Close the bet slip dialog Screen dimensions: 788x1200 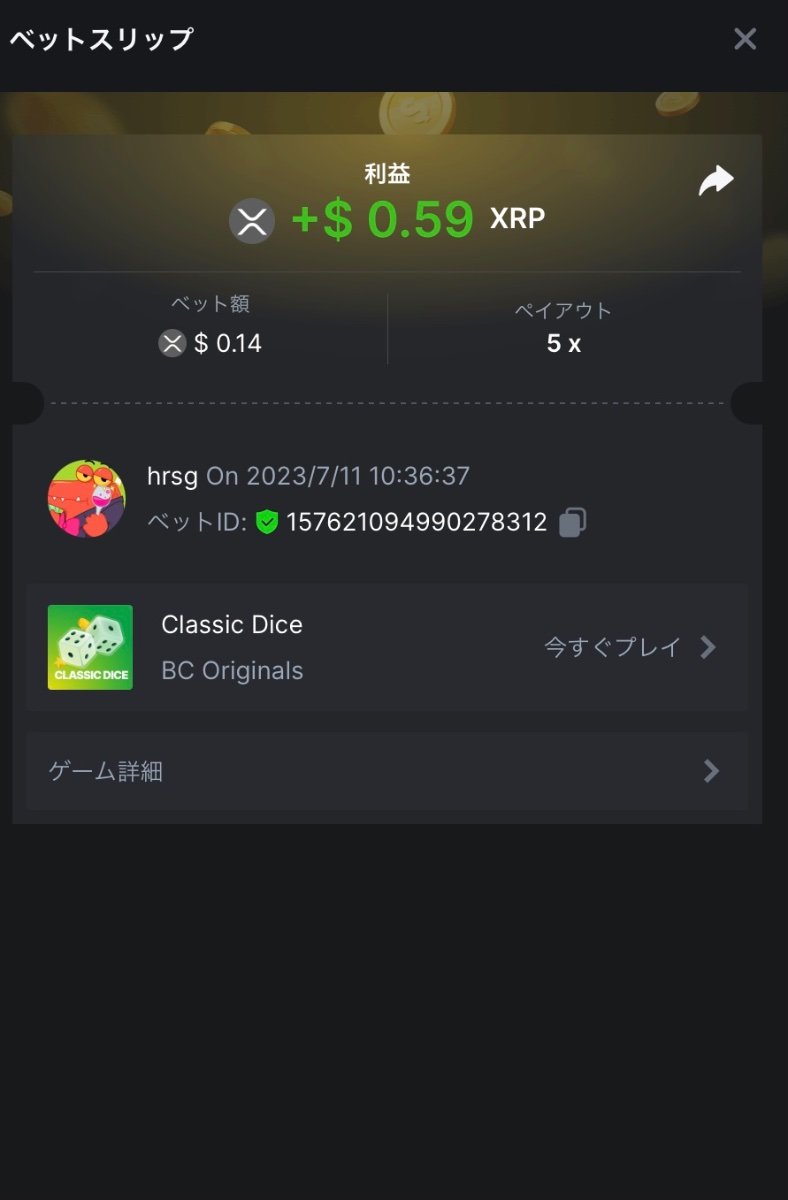(745, 39)
